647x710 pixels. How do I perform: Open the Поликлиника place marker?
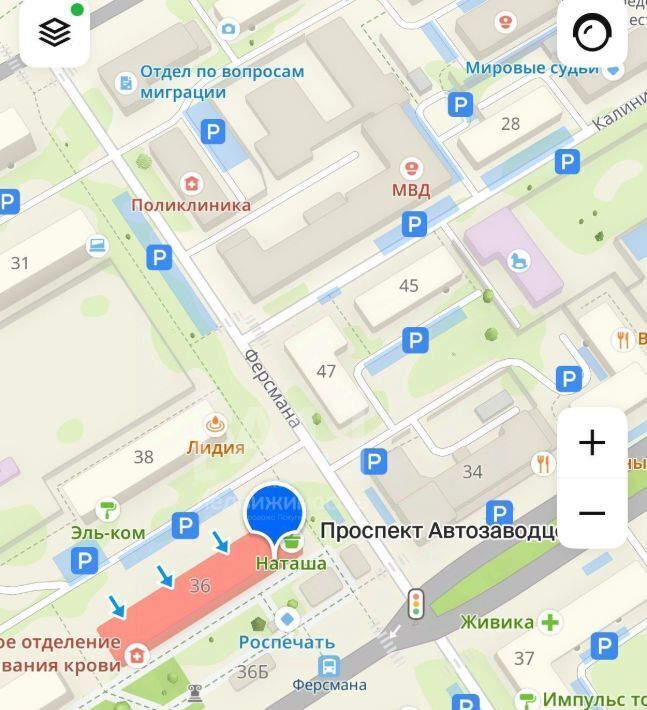click(190, 184)
